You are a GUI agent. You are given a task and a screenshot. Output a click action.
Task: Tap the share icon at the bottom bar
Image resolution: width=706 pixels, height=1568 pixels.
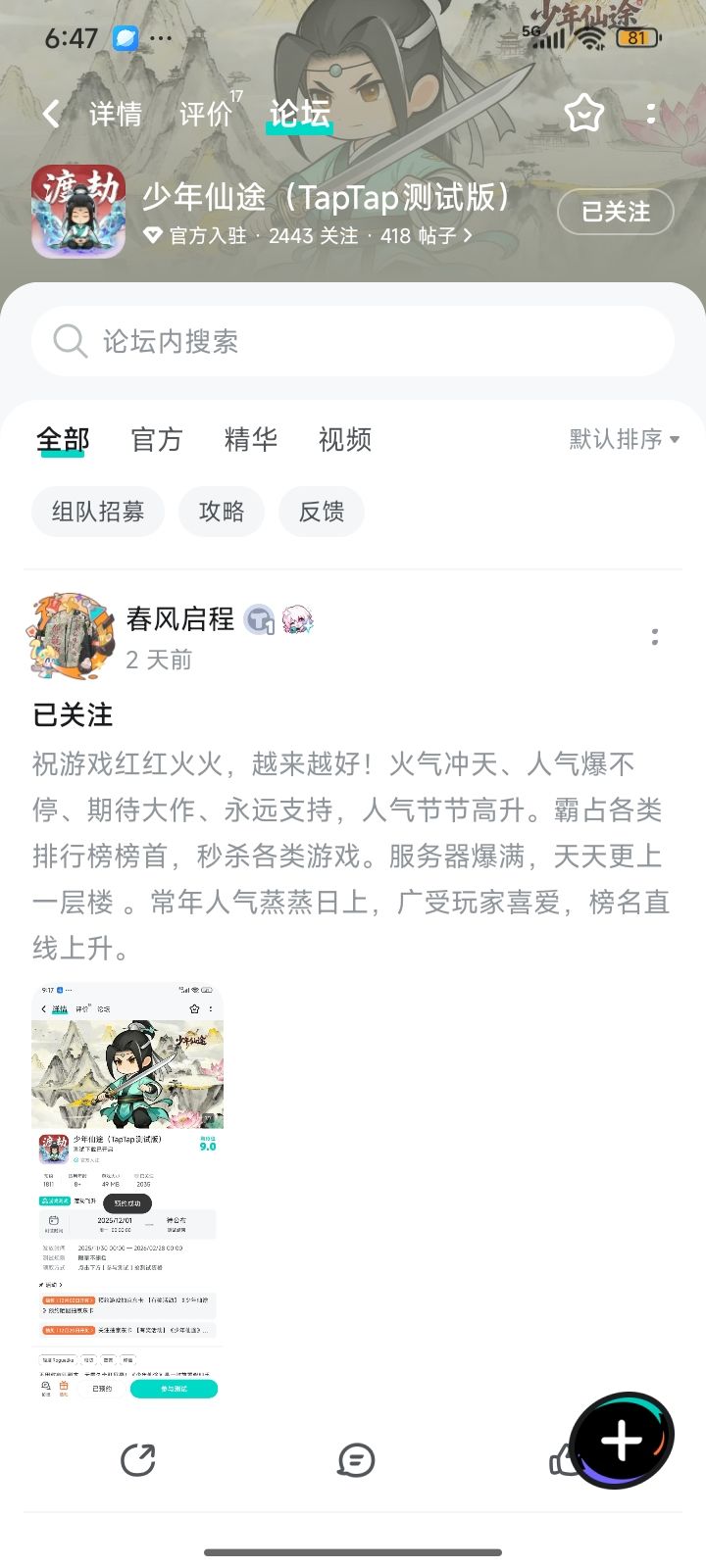click(139, 1459)
